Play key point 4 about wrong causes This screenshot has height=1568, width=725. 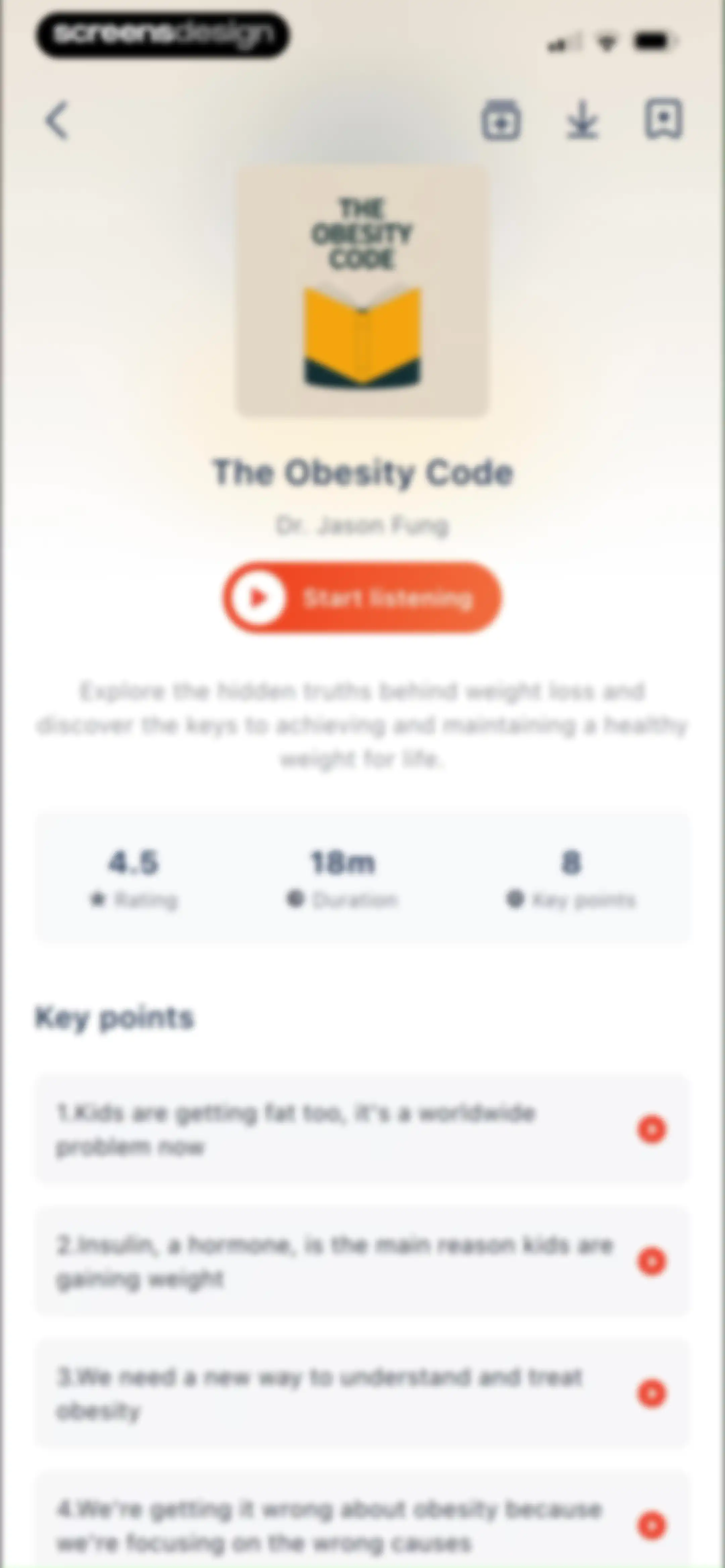[x=651, y=1525]
